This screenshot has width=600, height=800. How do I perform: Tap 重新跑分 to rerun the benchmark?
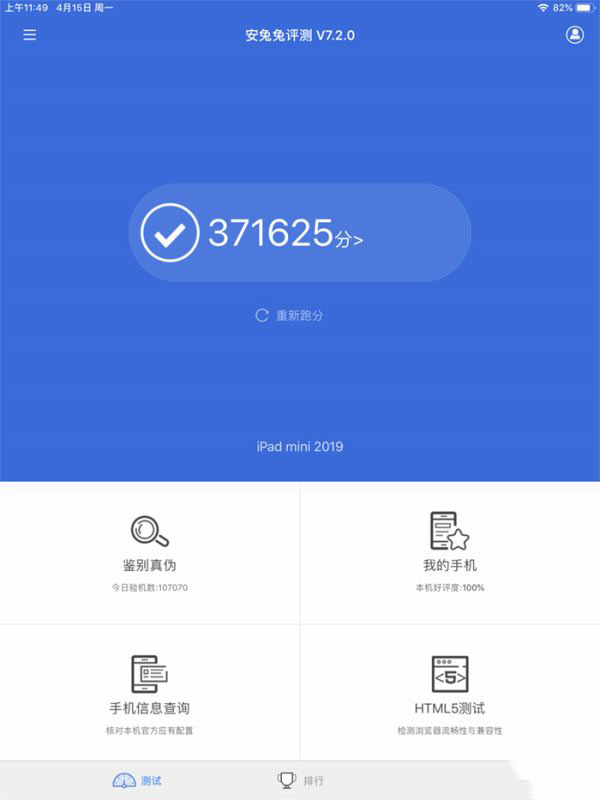point(290,315)
